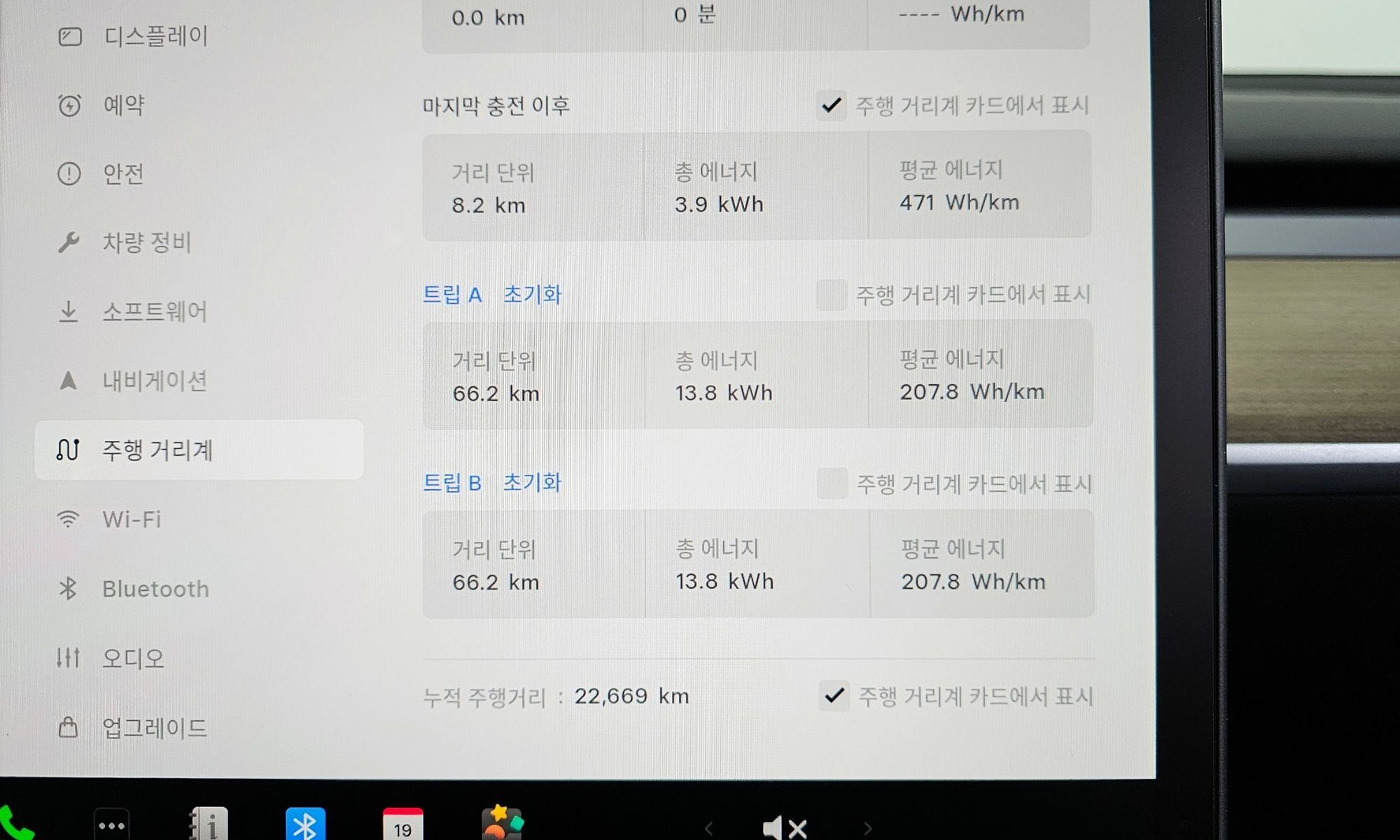This screenshot has height=840, width=1400.
Task: Open the 오디오 settings
Action: pos(133,658)
